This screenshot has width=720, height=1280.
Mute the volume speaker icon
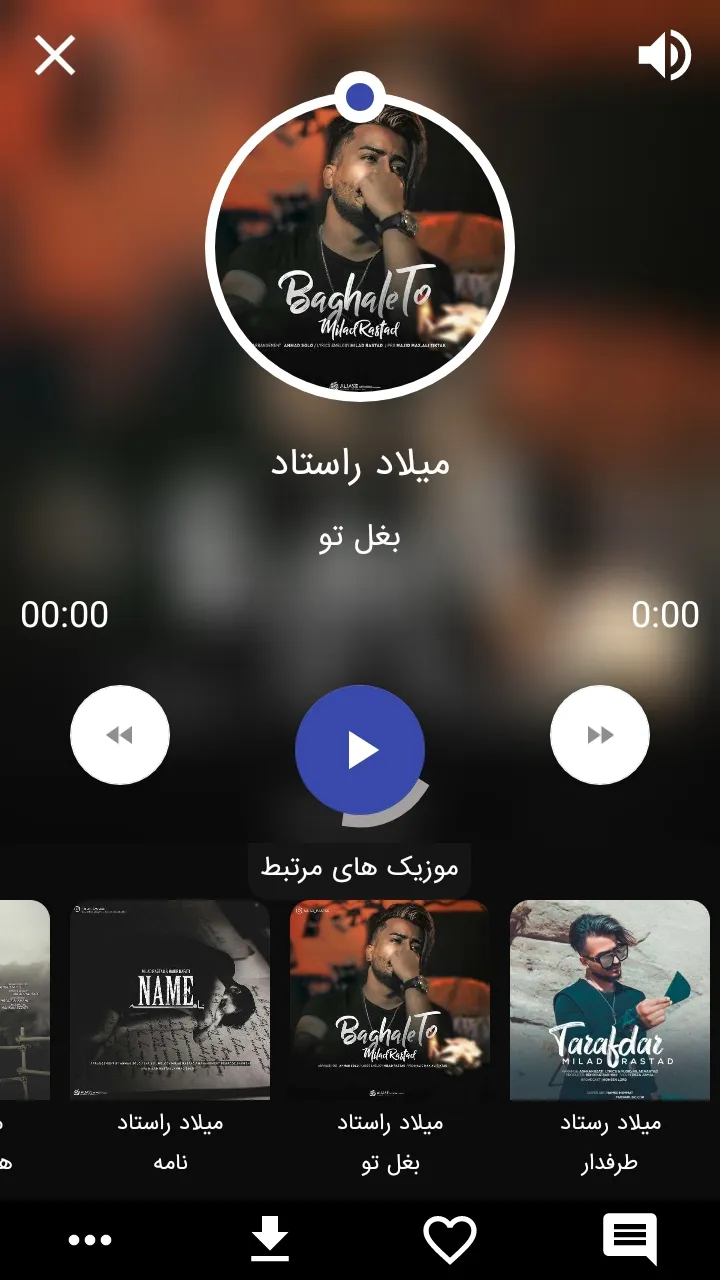click(x=664, y=55)
